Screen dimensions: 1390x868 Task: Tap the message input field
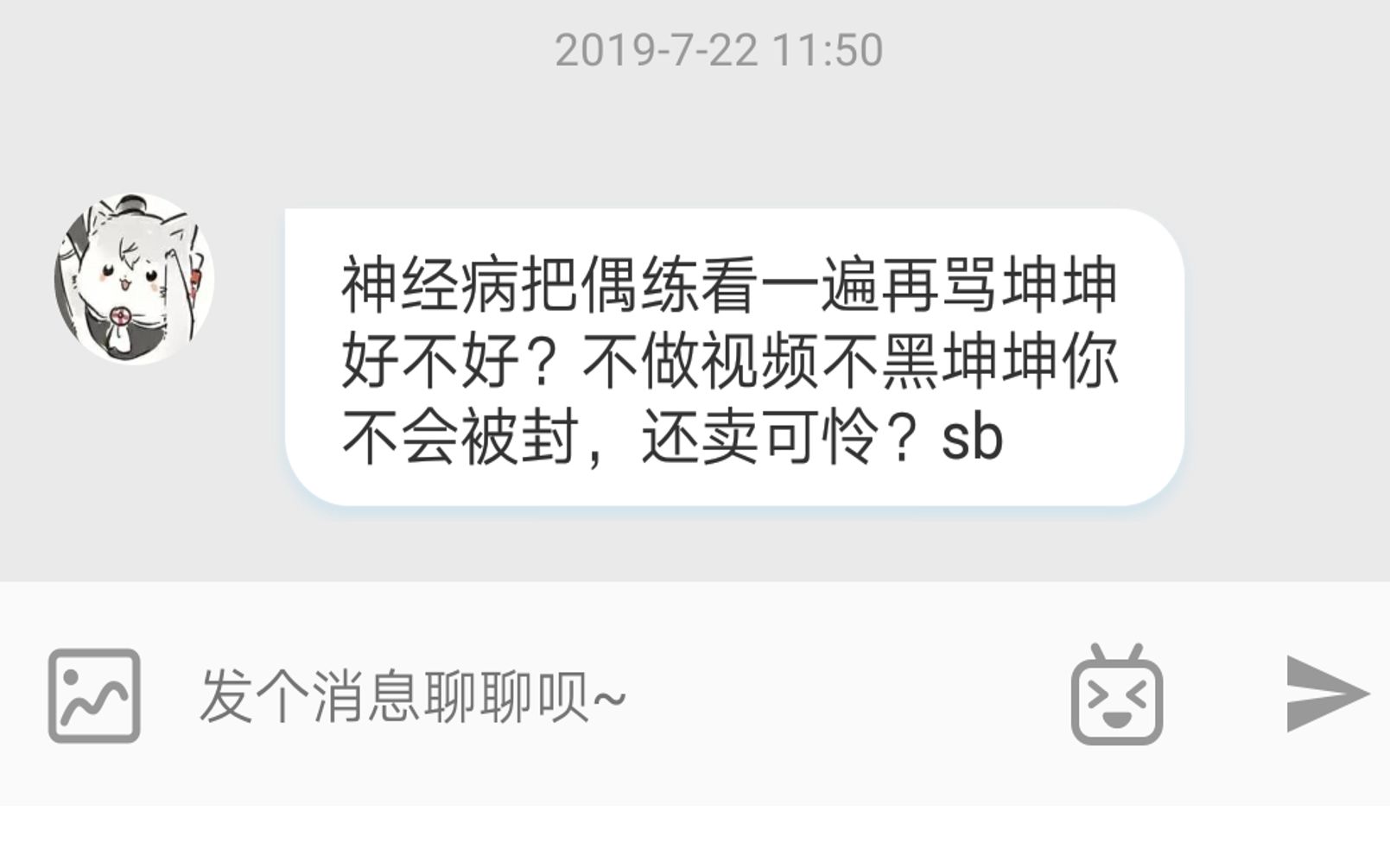coord(605,695)
